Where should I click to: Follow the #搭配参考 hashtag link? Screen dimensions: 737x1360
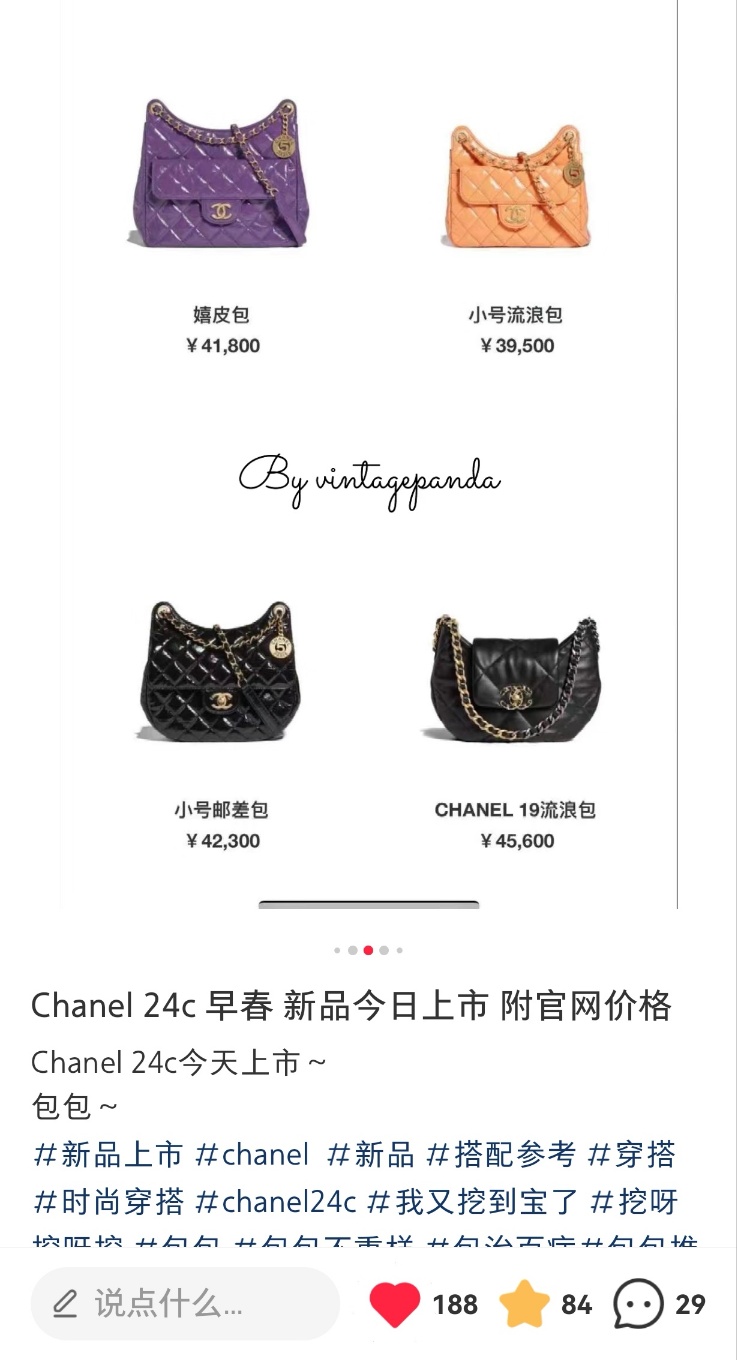coord(501,1155)
